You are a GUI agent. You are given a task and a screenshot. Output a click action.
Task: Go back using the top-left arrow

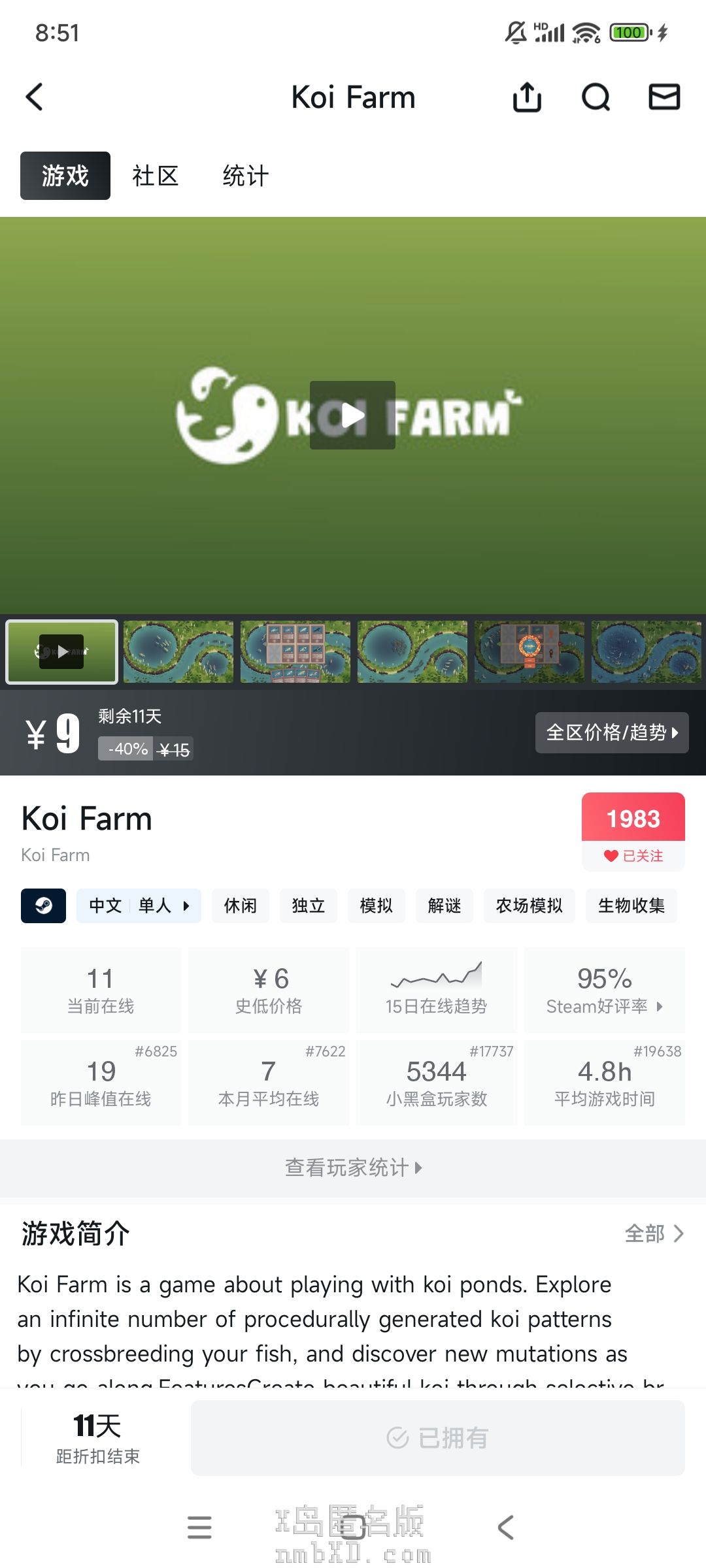(35, 97)
